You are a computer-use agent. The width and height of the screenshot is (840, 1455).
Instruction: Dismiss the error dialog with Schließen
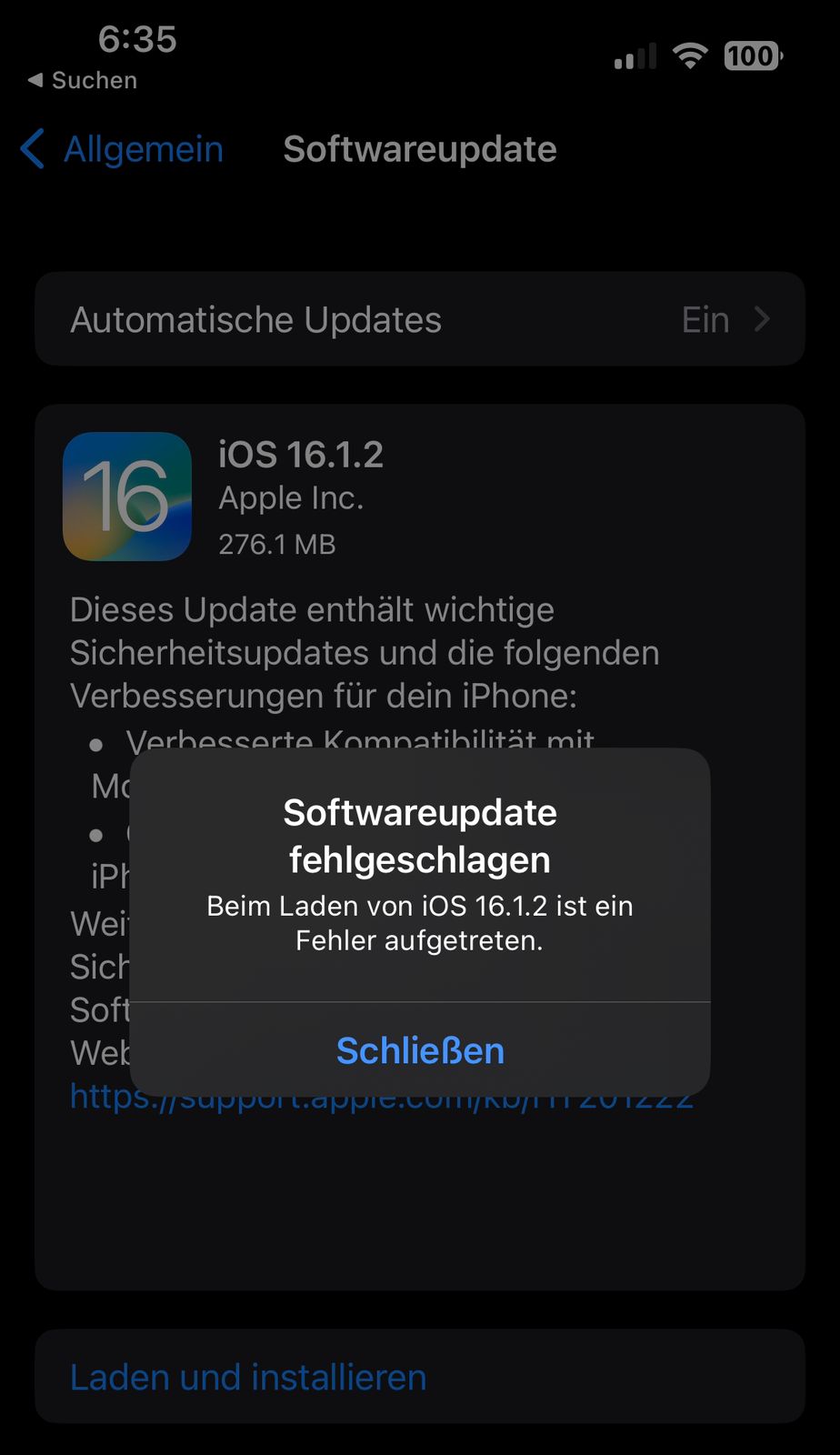420,1050
